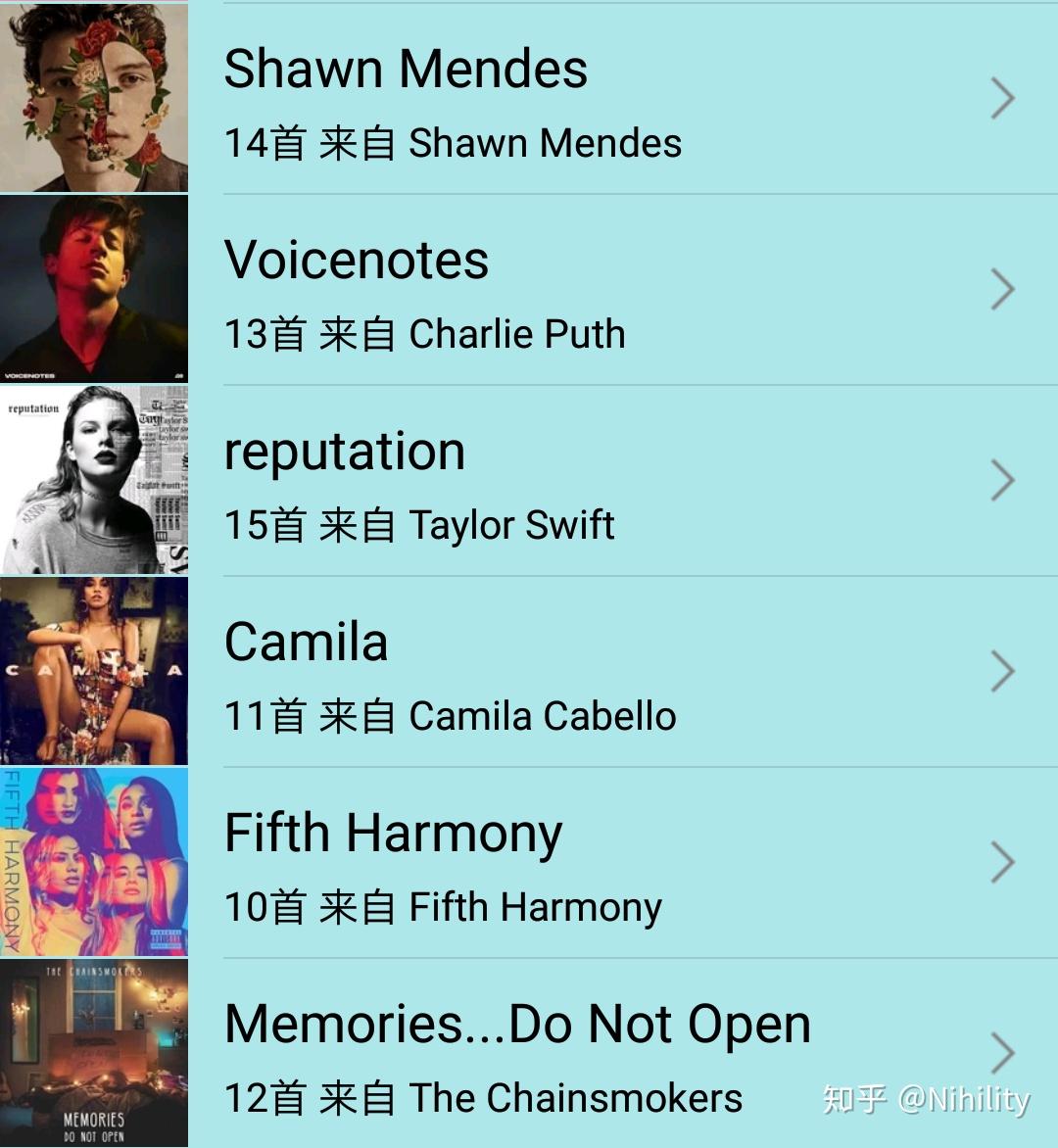View the Camila album by Camila Cabello
The image size is (1058, 1148).
point(529,671)
